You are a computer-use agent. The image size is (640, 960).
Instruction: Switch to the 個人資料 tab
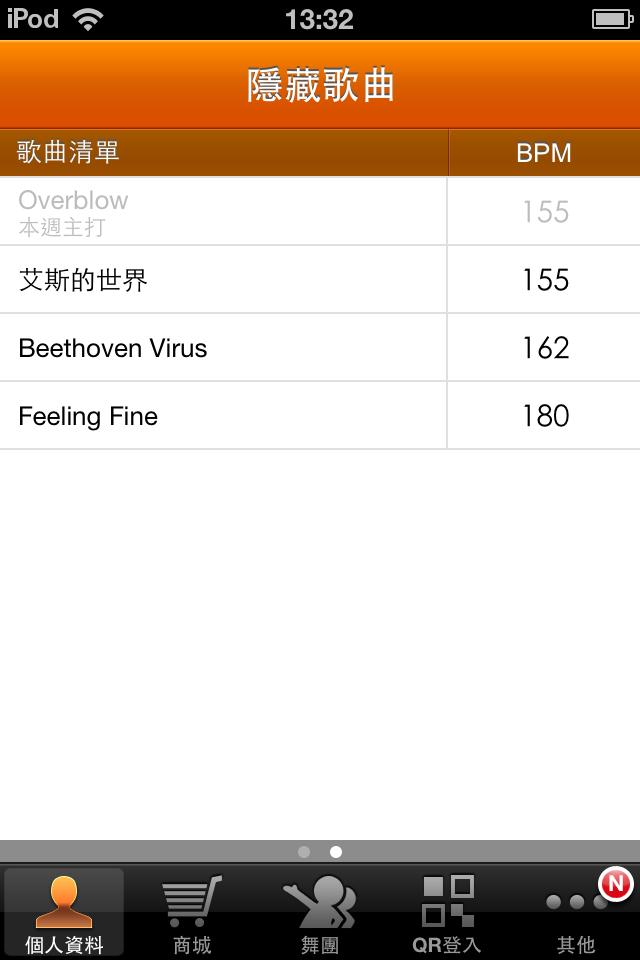[x=64, y=912]
